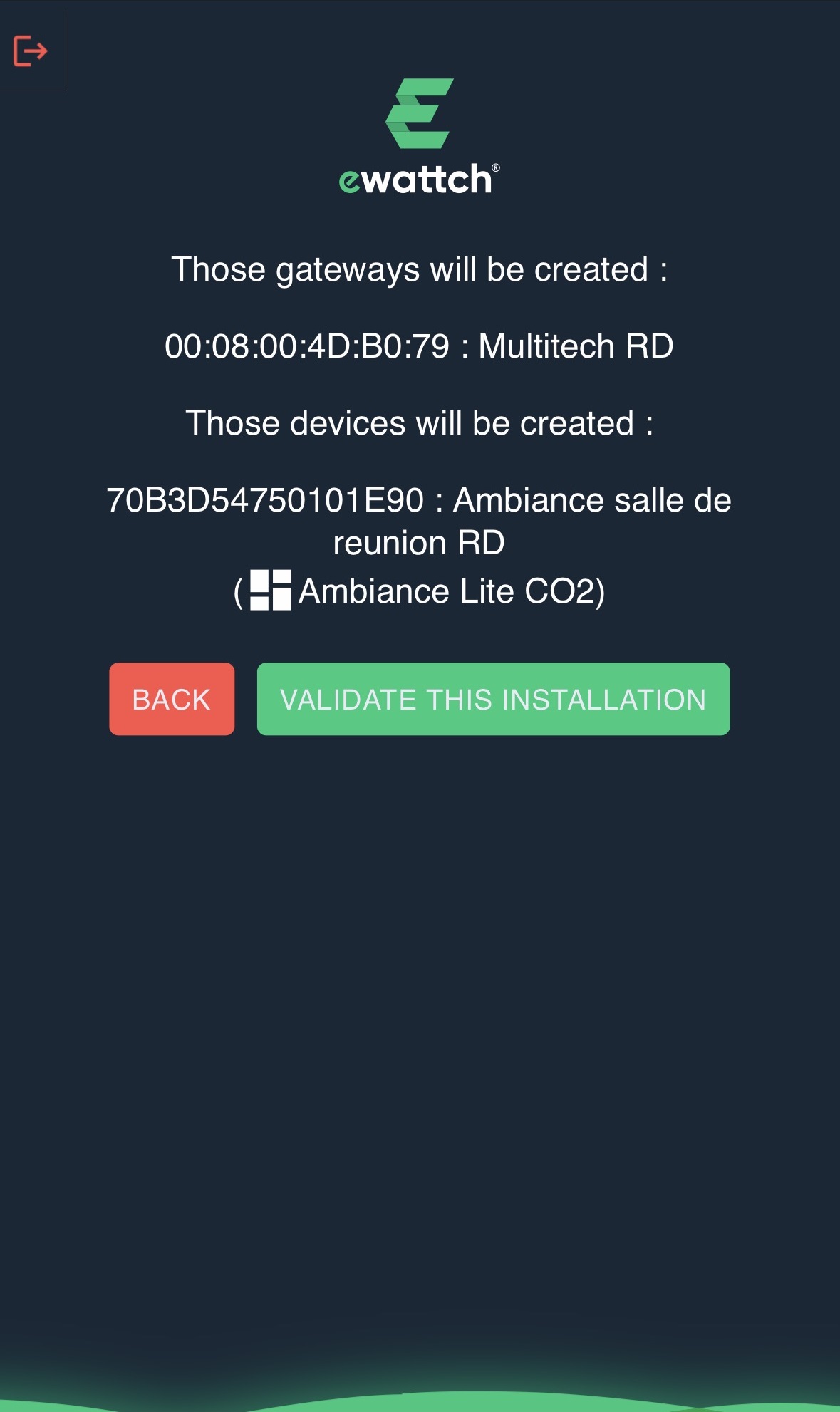The width and height of the screenshot is (840, 1412).
Task: Tap the logout icon
Action: (31, 51)
